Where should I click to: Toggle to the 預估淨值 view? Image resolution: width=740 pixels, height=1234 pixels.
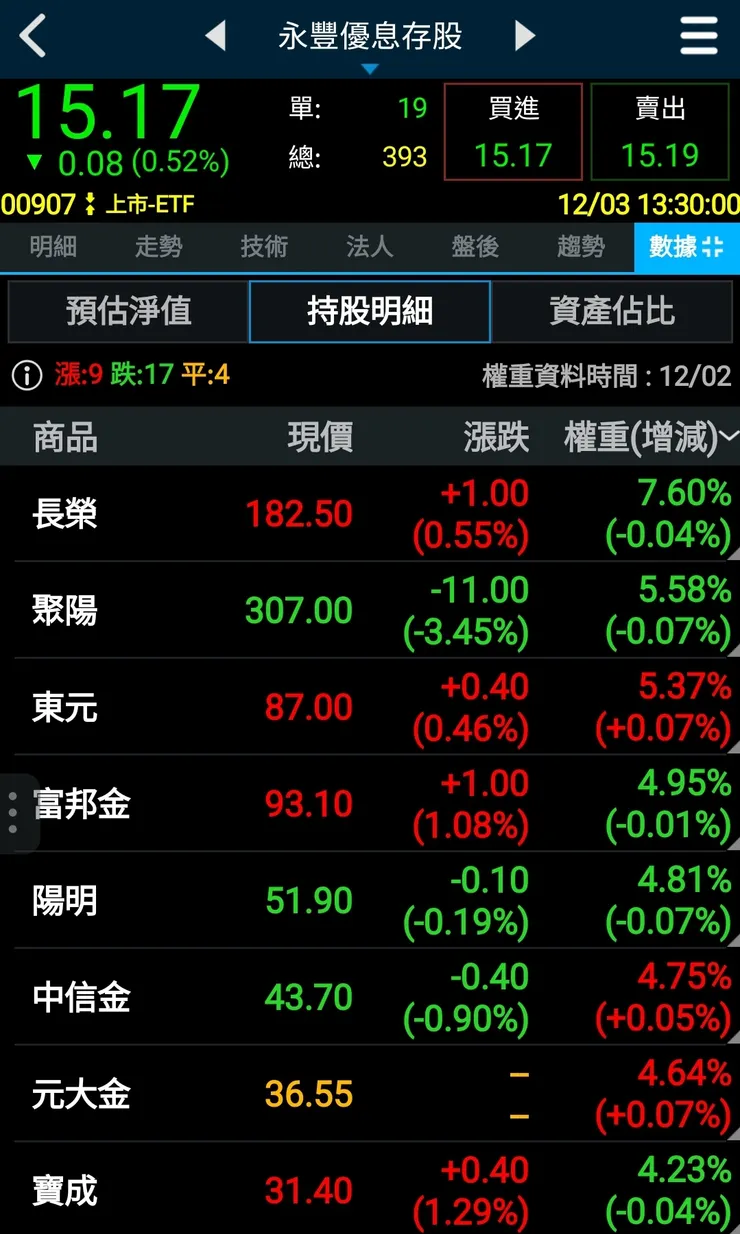(128, 311)
